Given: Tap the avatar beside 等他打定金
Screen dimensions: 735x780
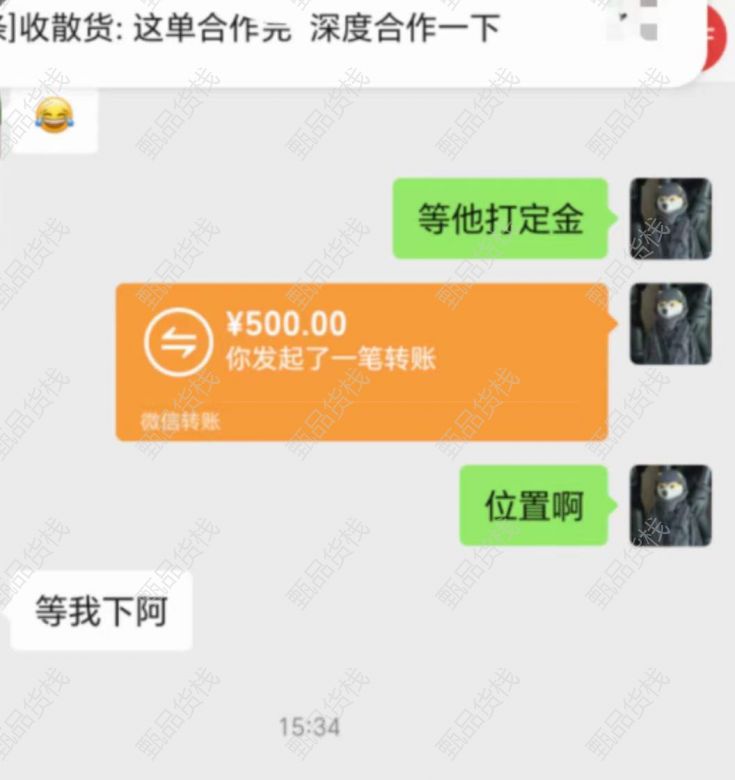Looking at the screenshot, I should [x=670, y=219].
